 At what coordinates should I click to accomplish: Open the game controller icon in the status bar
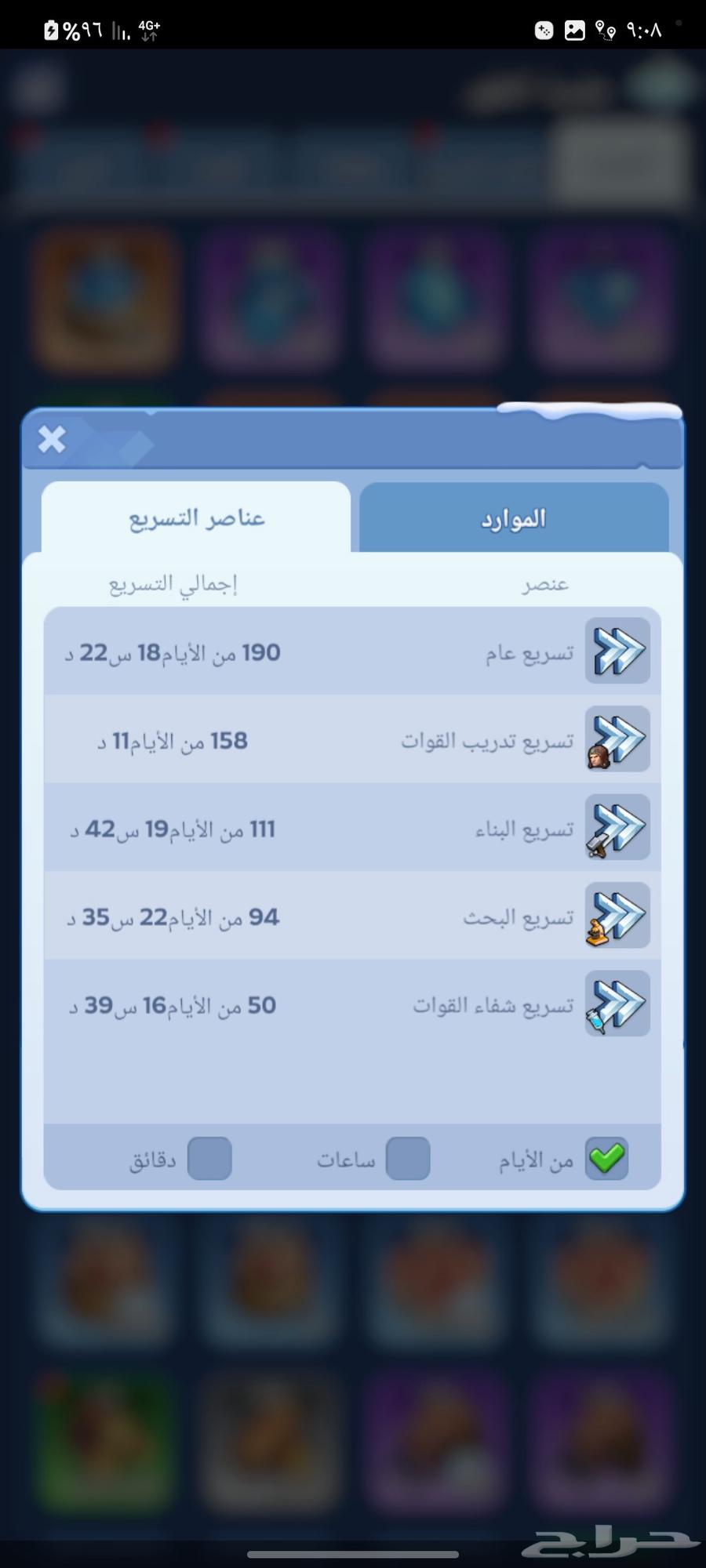(544, 30)
